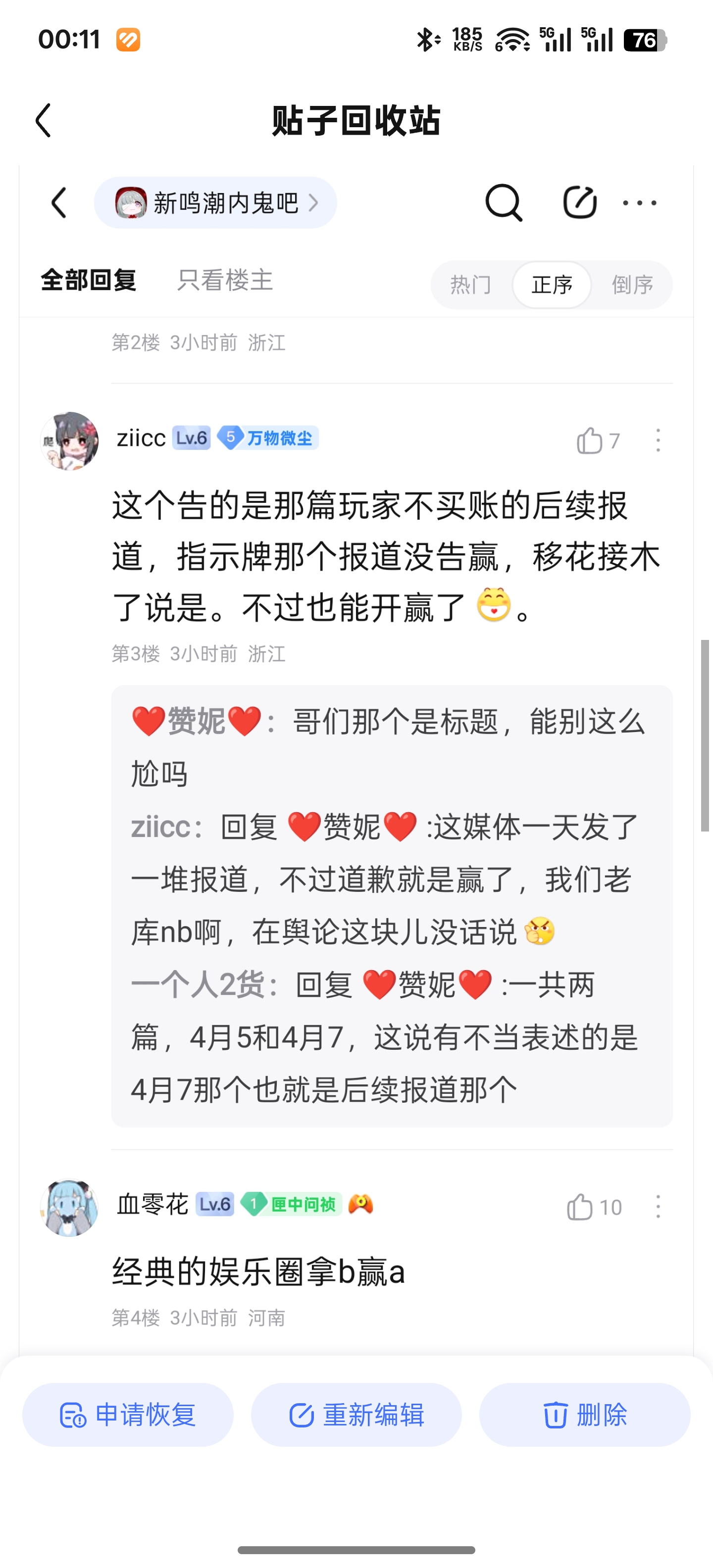Sort replies by 正序

(x=552, y=285)
